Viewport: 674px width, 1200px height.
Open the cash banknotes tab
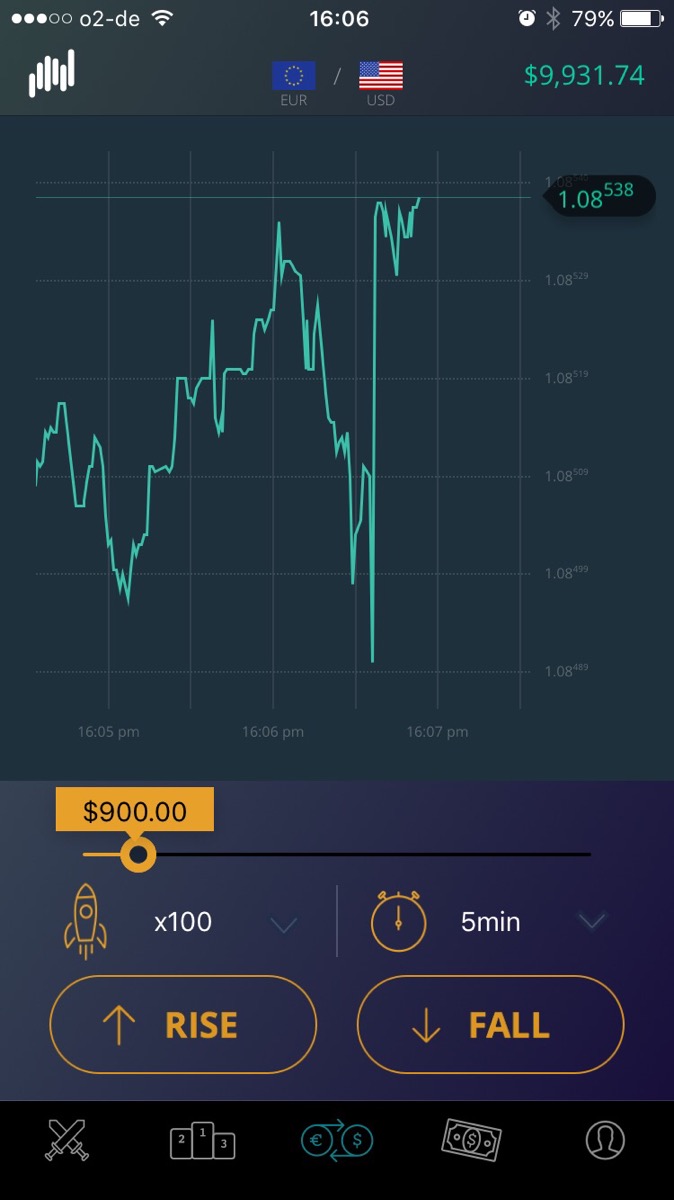(472, 1139)
